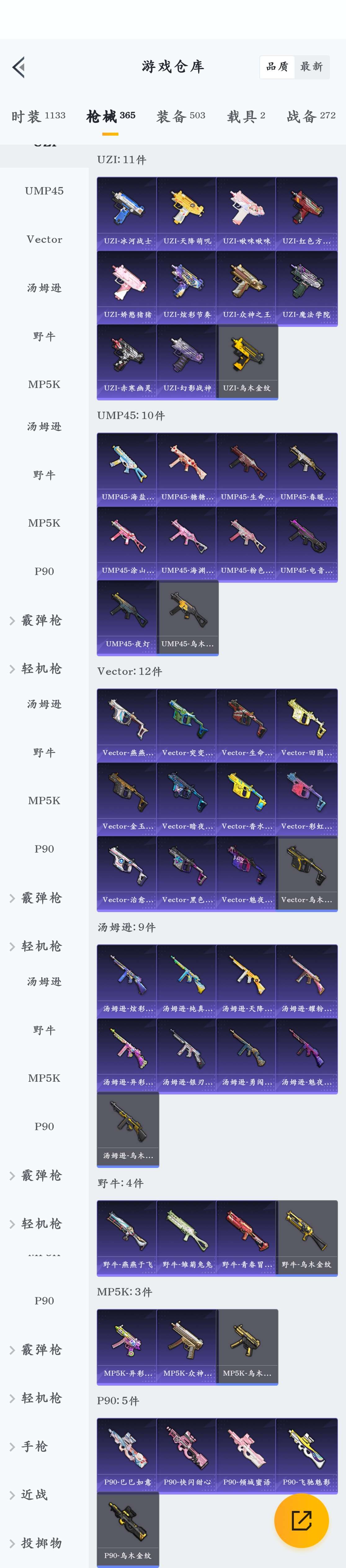Open the MP5K-乌木 skin tile
Image resolution: width=346 pixels, height=1568 pixels.
pos(247,1346)
